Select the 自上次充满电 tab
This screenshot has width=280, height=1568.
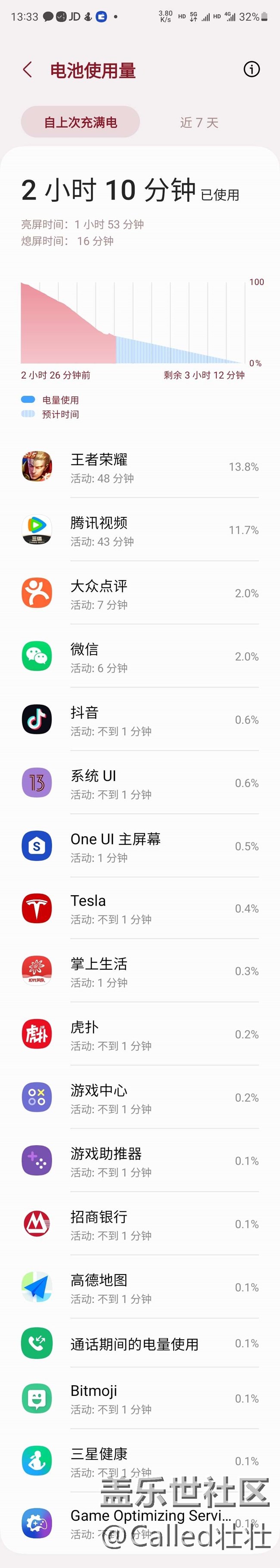[x=81, y=122]
